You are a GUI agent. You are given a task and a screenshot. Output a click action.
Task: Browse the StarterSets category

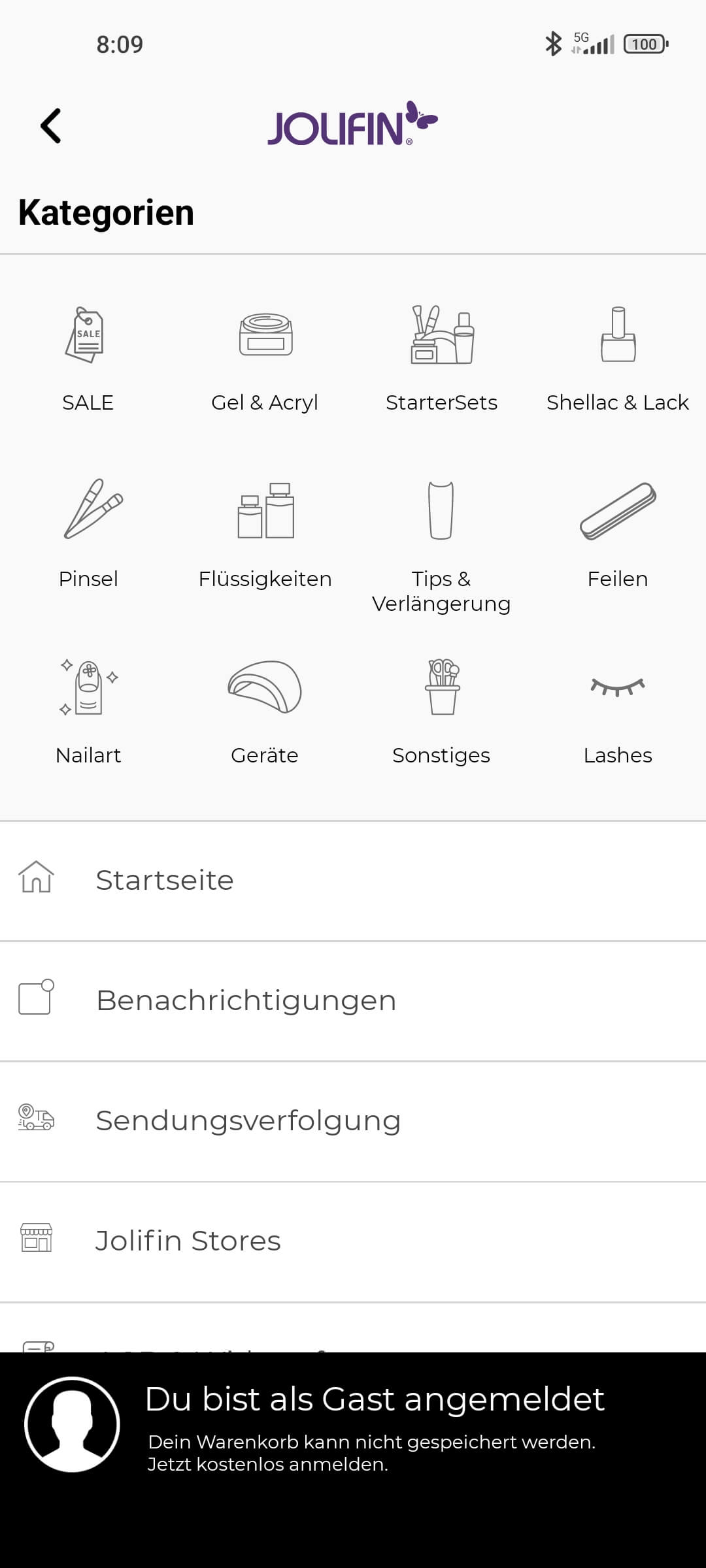[441, 359]
